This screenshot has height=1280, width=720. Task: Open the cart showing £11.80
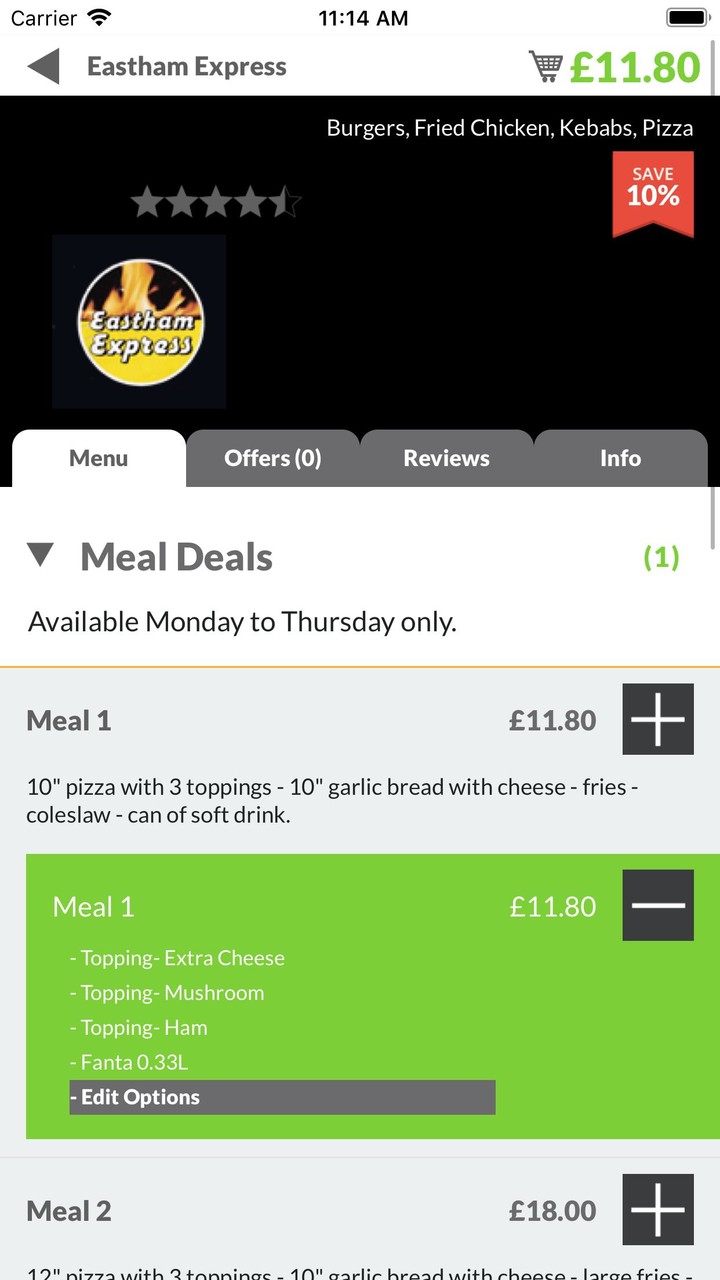click(614, 67)
